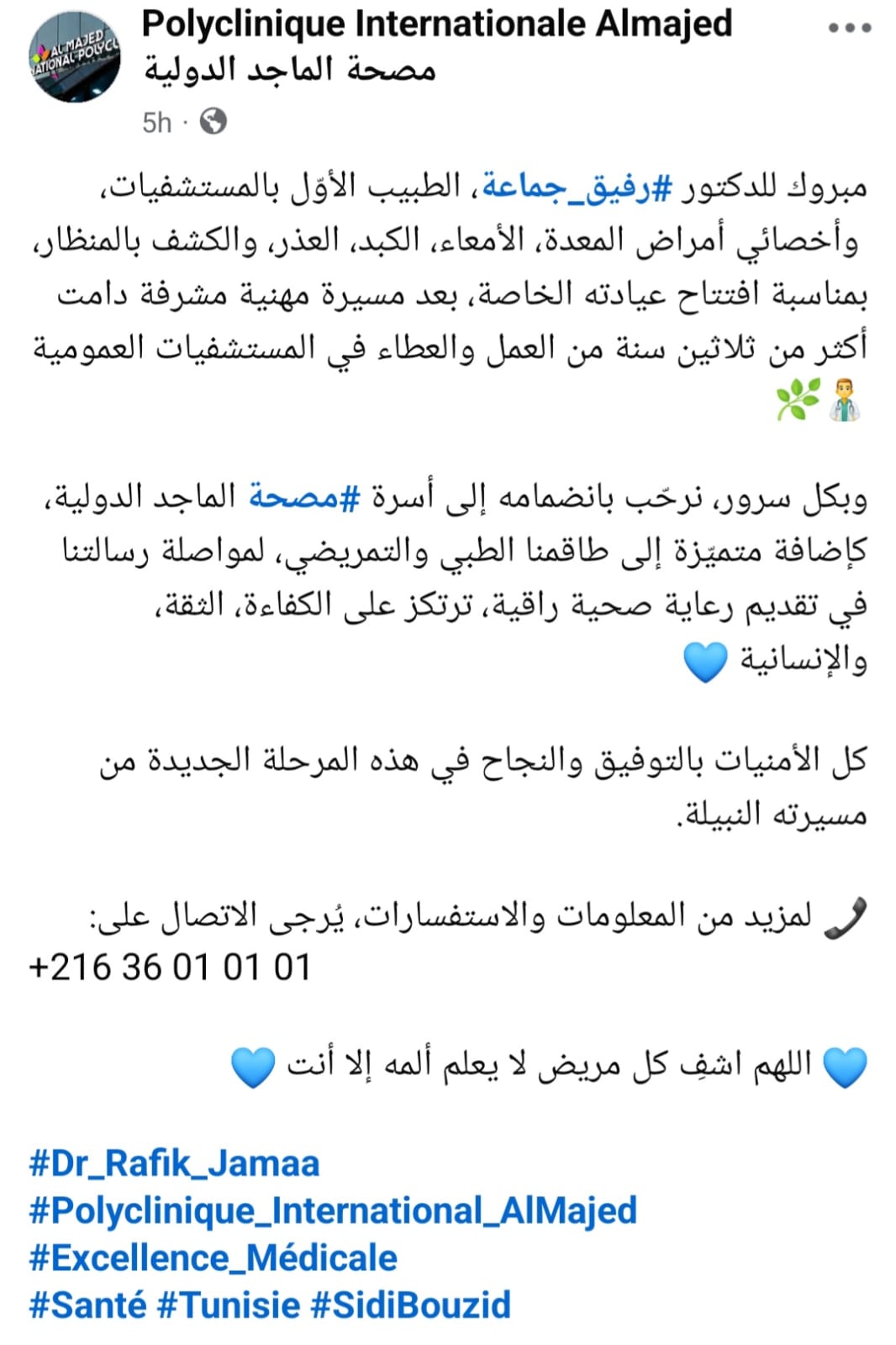Open the #رفيق_جماعة hashtag

click(x=578, y=187)
